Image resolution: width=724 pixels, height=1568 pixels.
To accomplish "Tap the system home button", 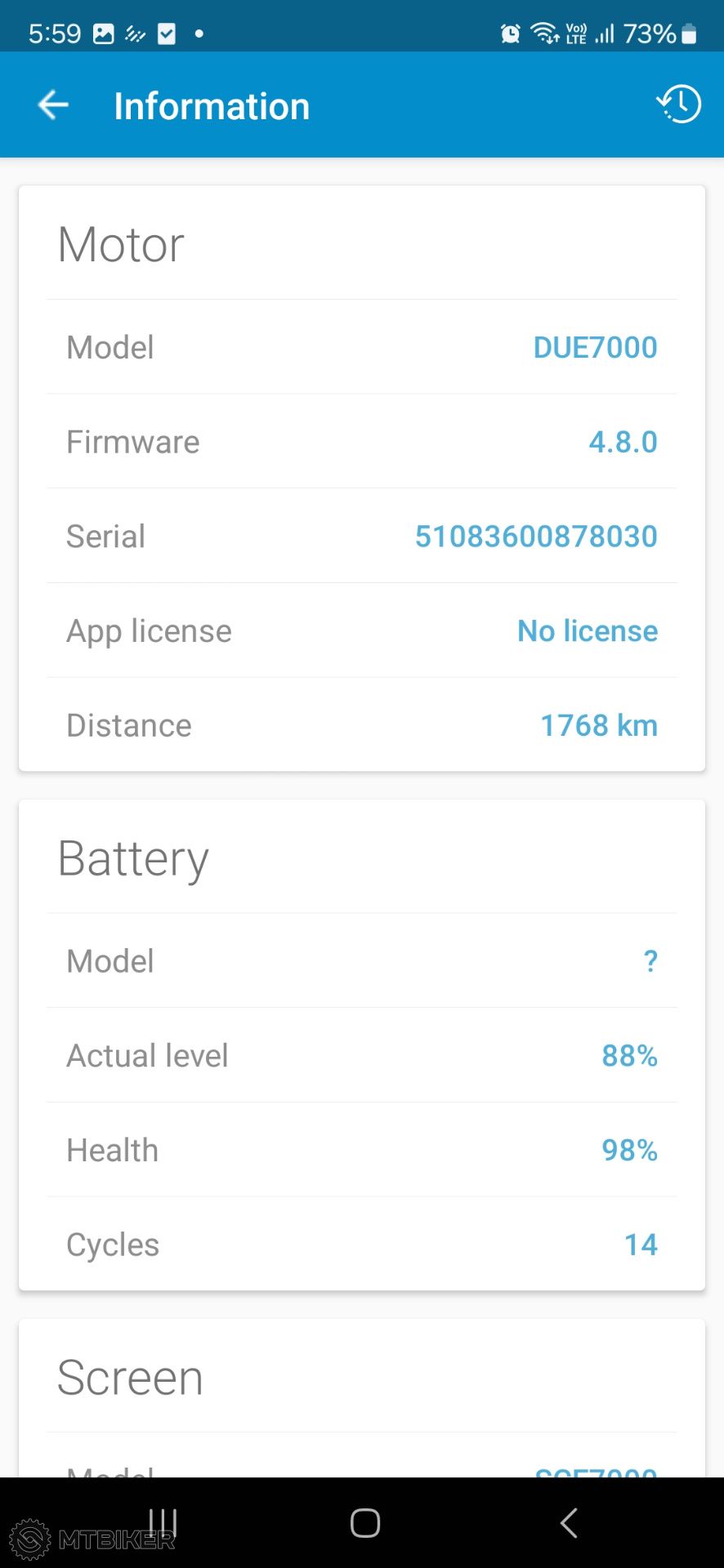I will [x=364, y=1522].
